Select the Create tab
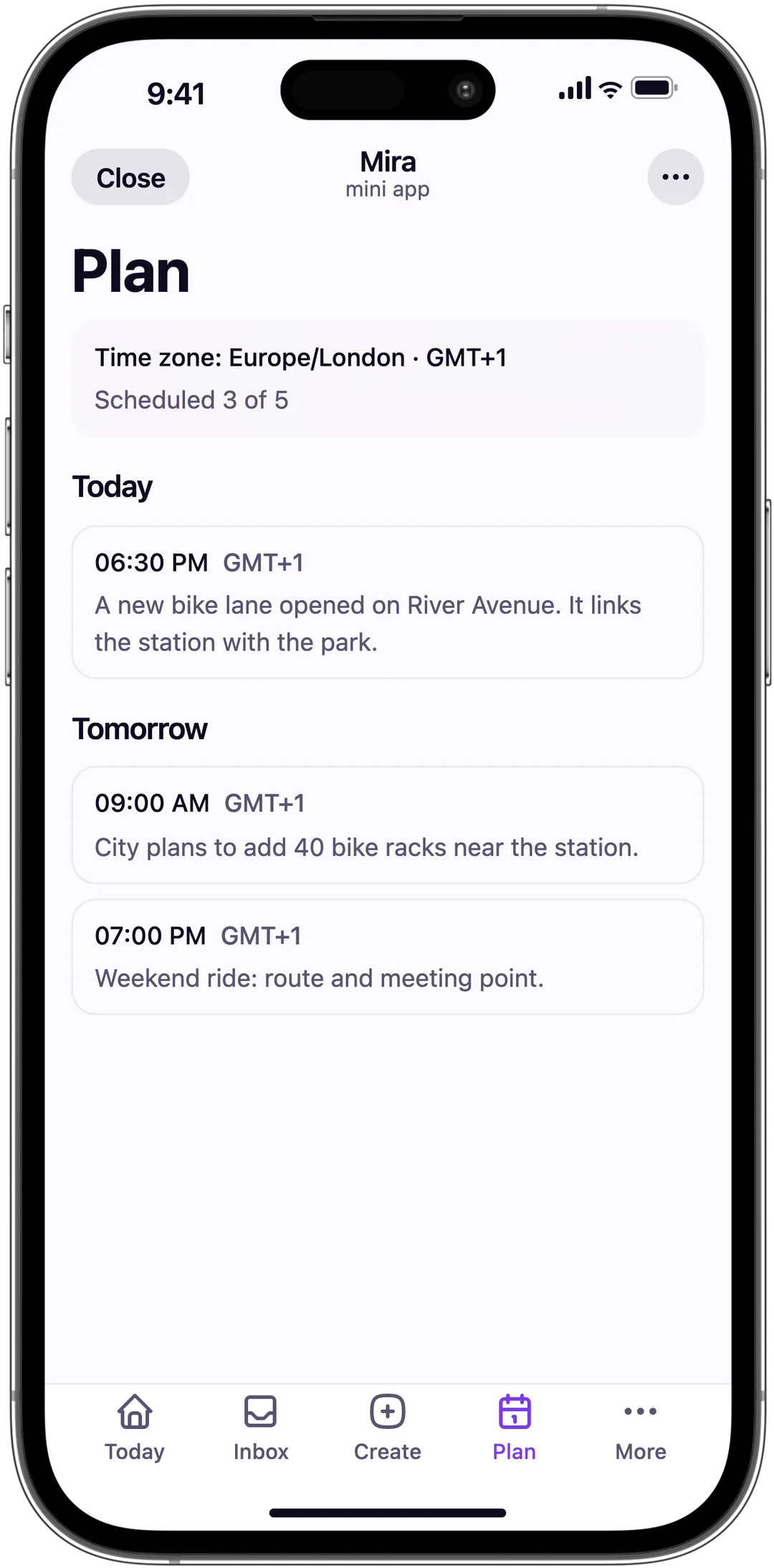774x1568 pixels. pyautogui.click(x=388, y=1428)
